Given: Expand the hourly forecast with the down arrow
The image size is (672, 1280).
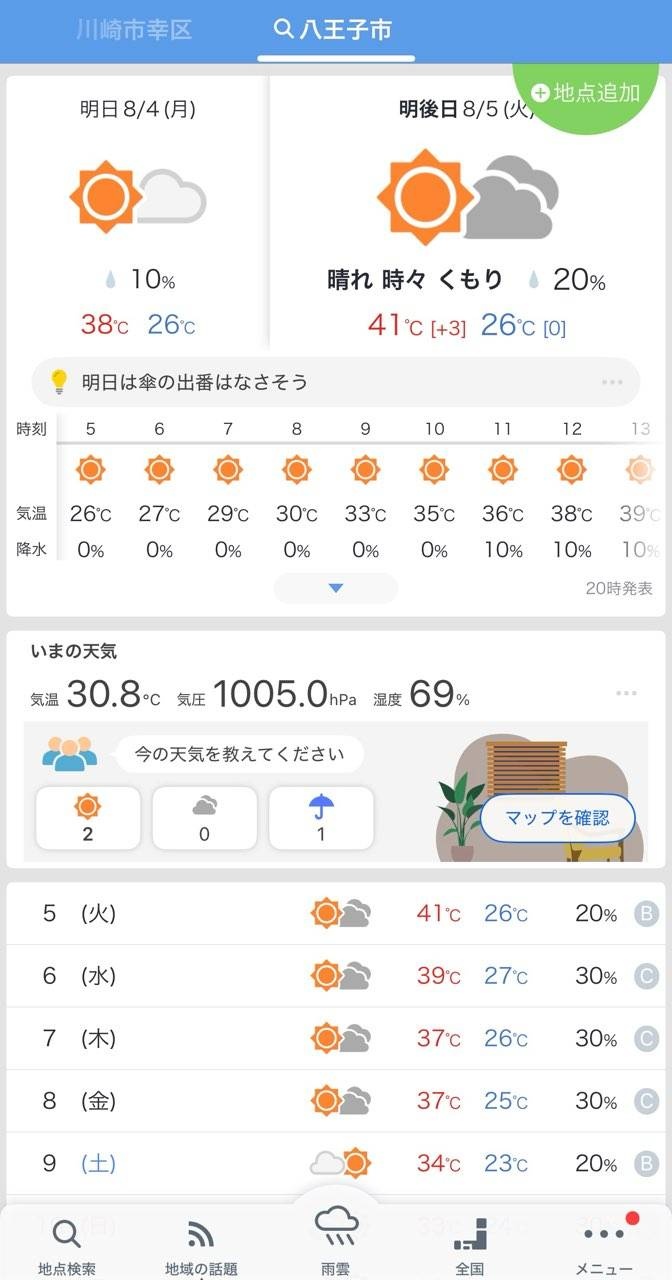Looking at the screenshot, I should coord(336,588).
